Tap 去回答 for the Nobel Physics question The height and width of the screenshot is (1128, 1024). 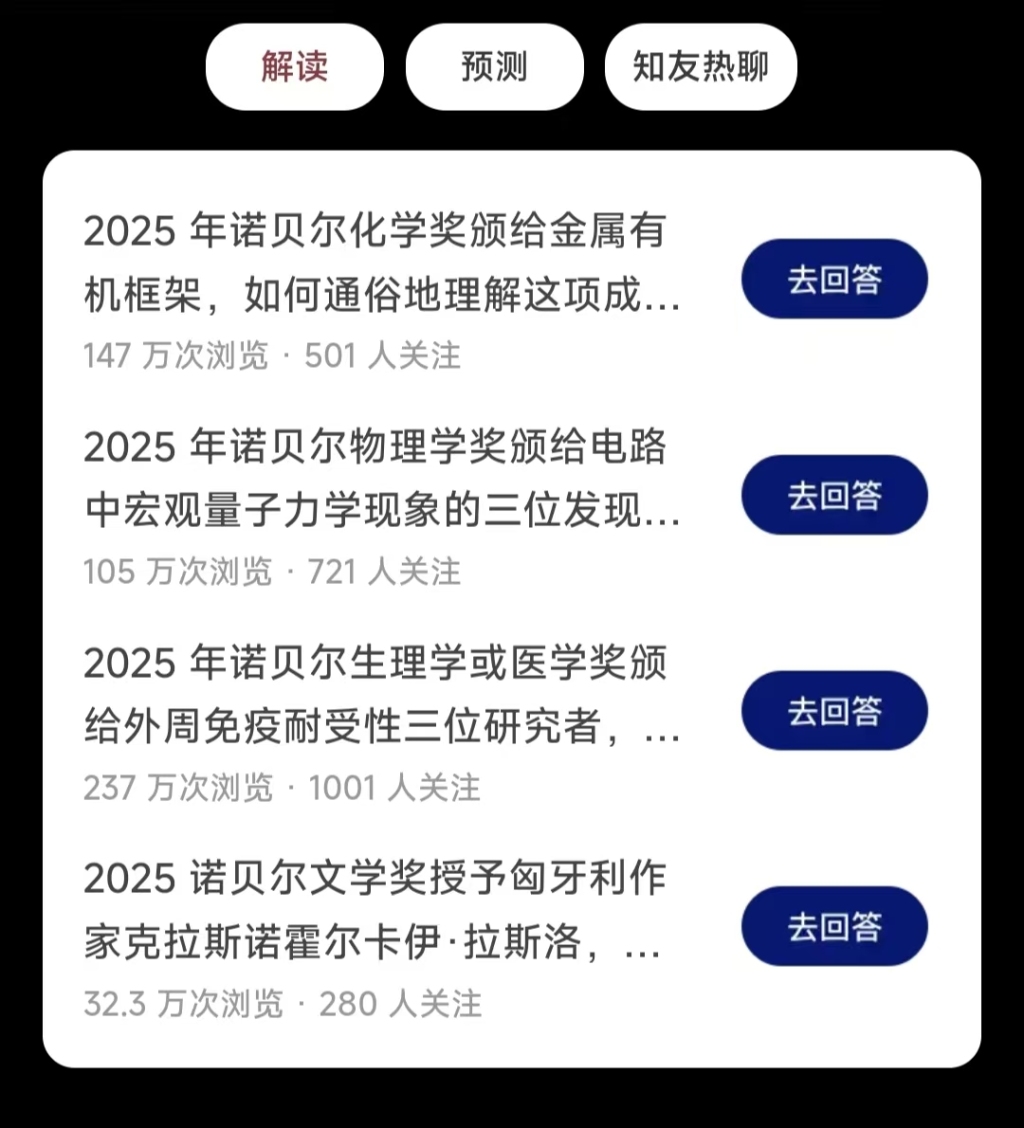pos(834,495)
